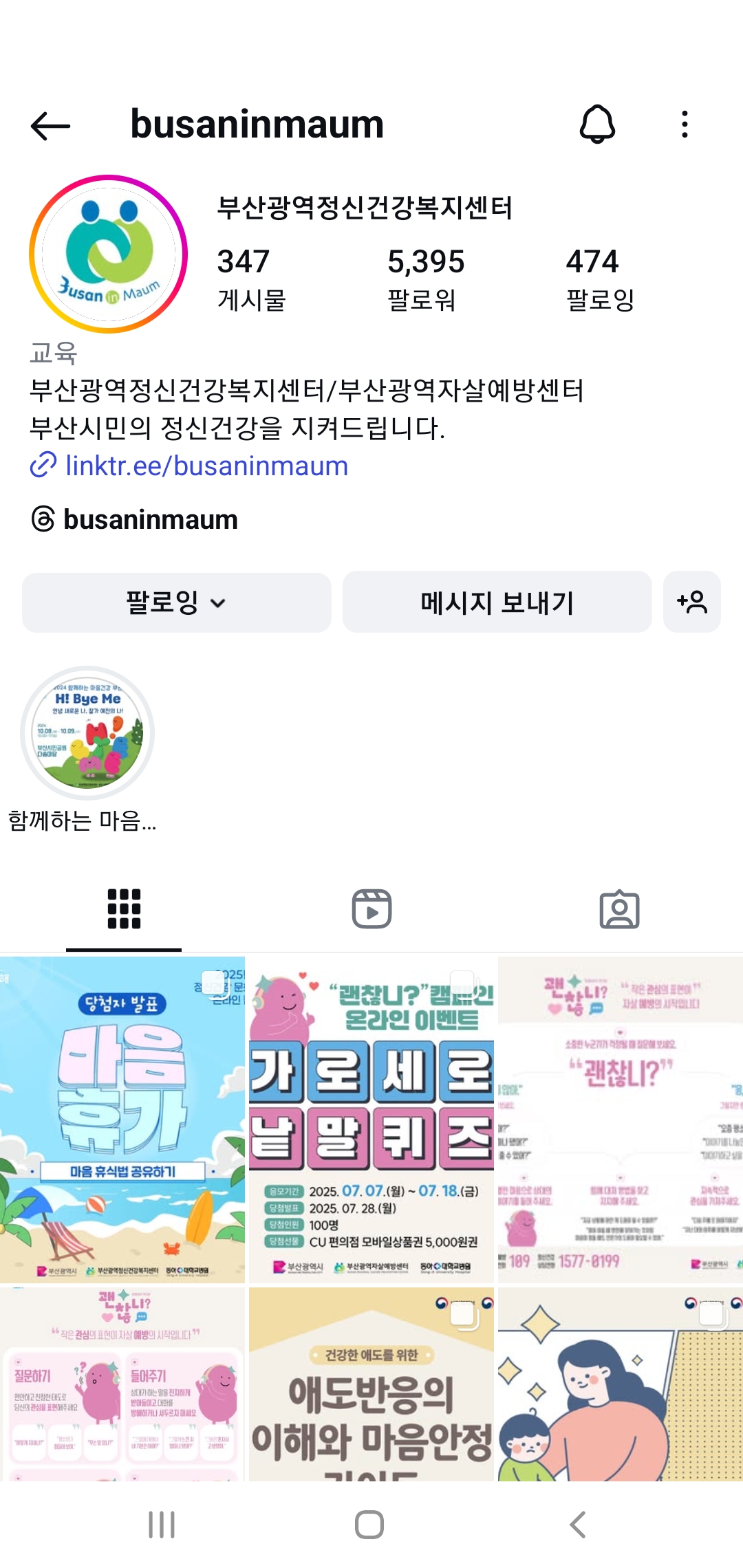Open the 가로세로 낱말퀴즈 event post
743x1568 pixels.
point(371,1119)
